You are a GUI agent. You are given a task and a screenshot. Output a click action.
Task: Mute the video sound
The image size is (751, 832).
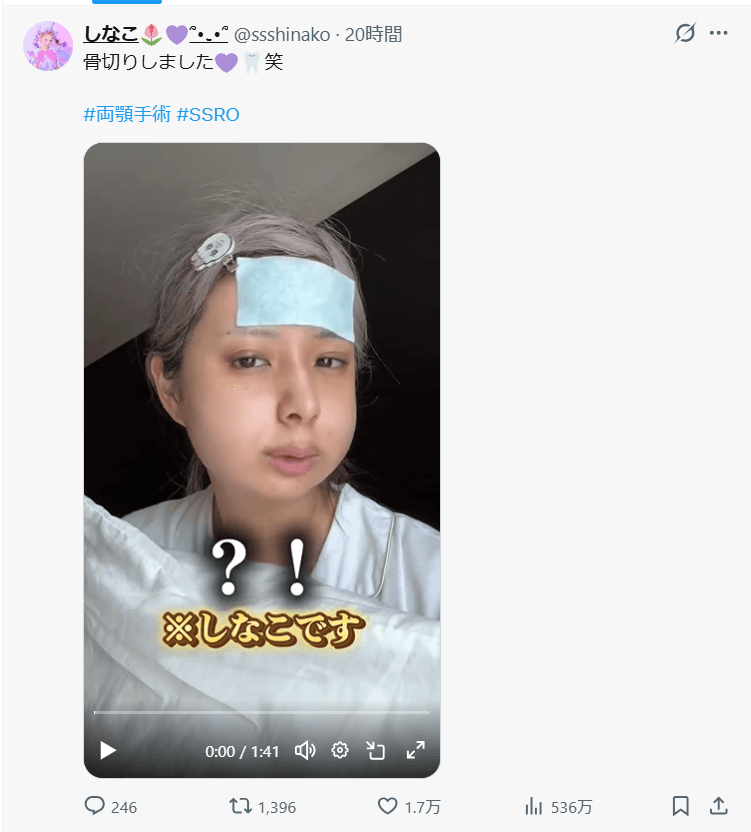click(x=305, y=750)
